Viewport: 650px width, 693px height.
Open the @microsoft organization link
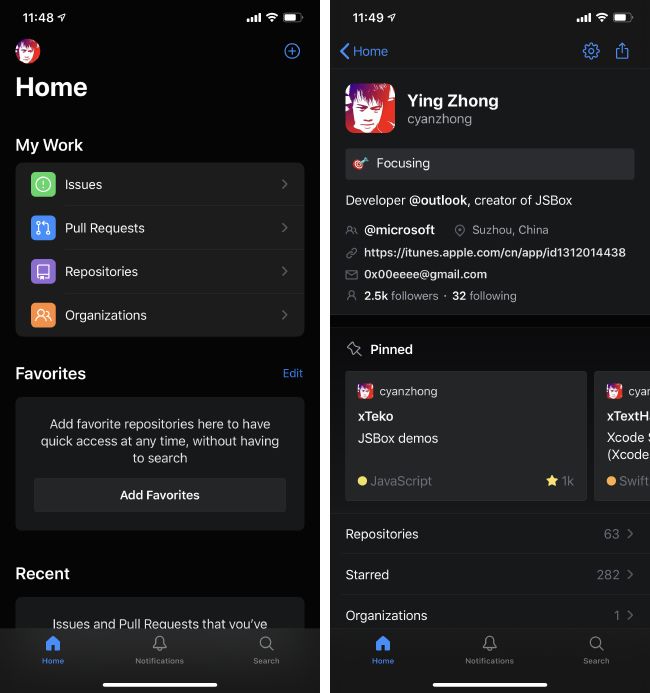399,230
